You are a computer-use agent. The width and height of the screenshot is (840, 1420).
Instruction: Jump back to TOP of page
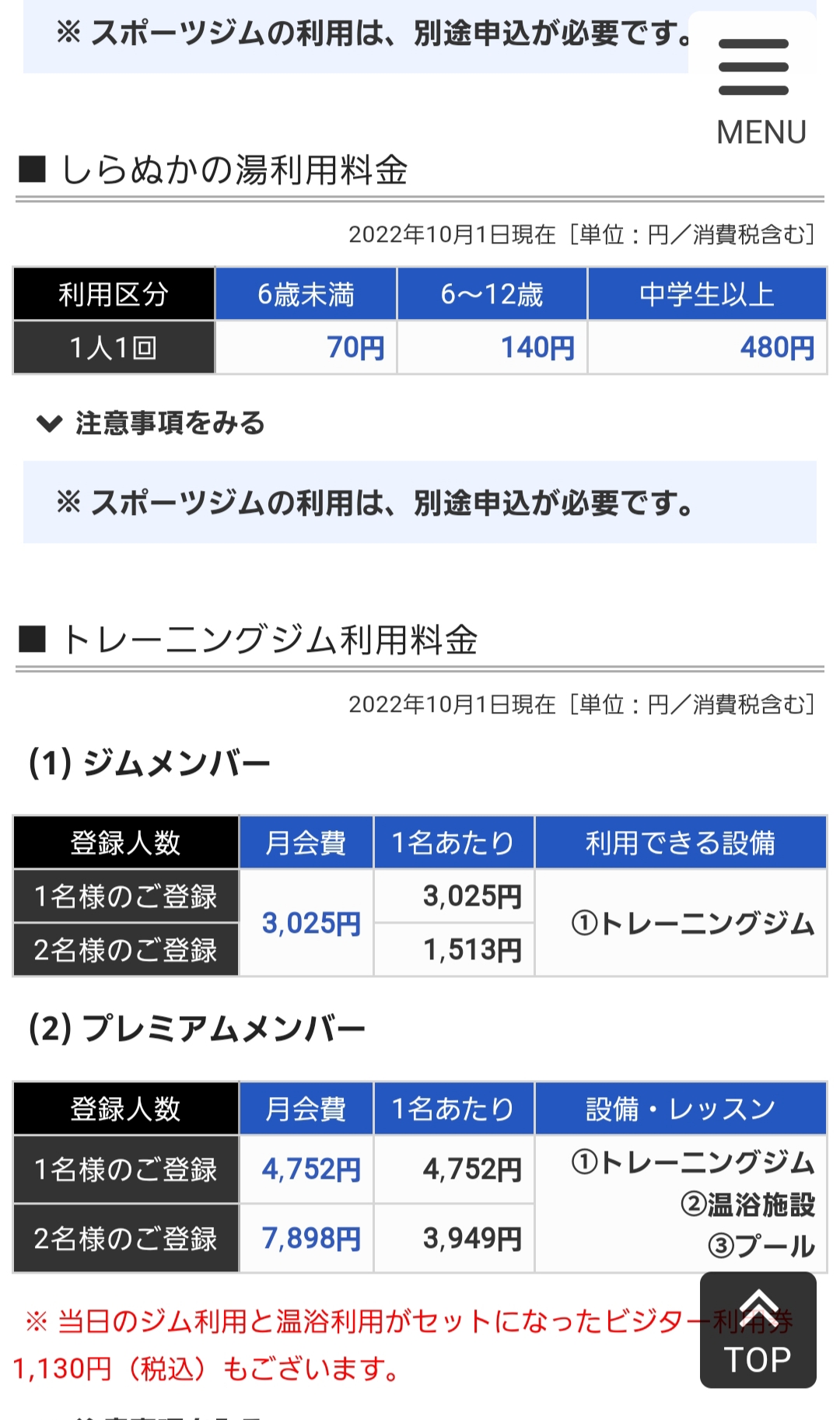pyautogui.click(x=758, y=1331)
